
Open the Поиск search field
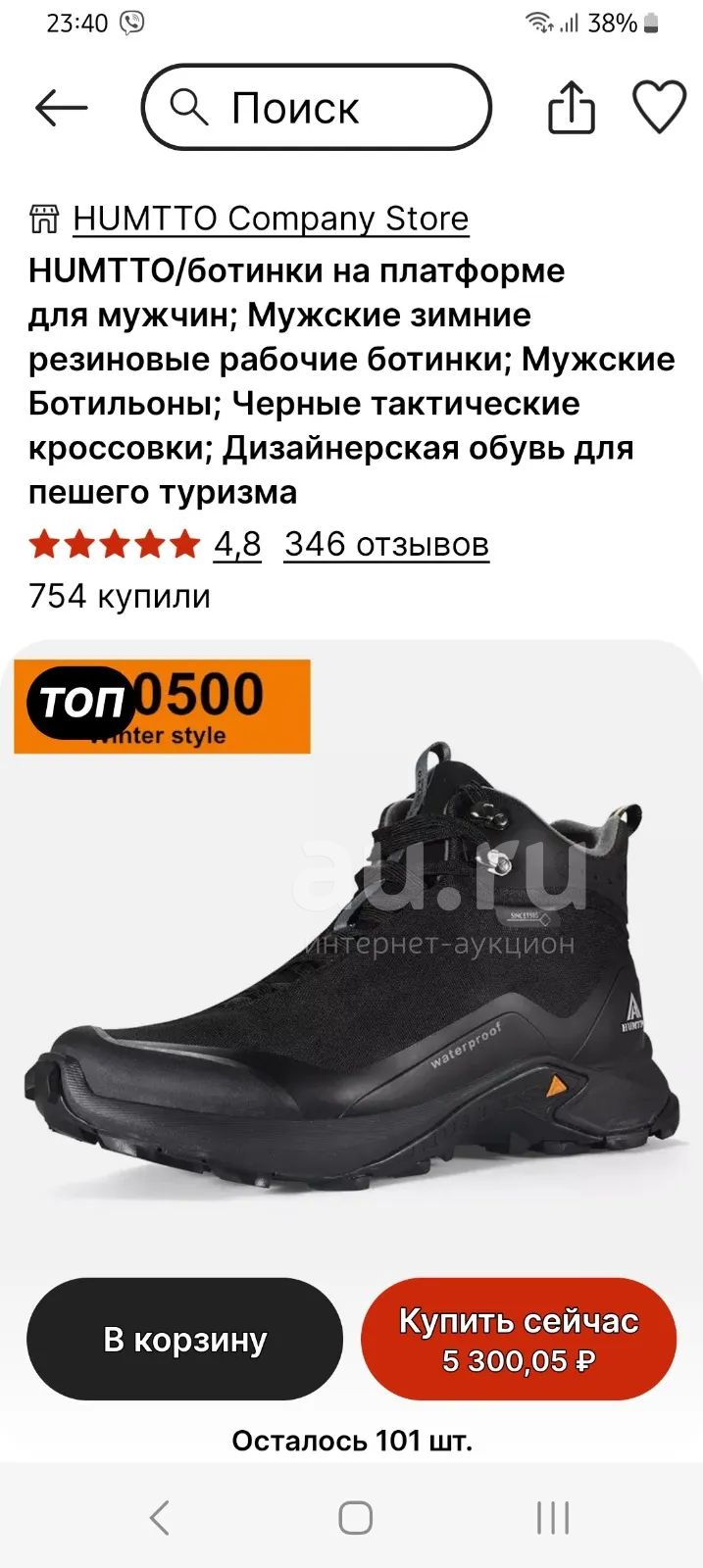tap(316, 108)
